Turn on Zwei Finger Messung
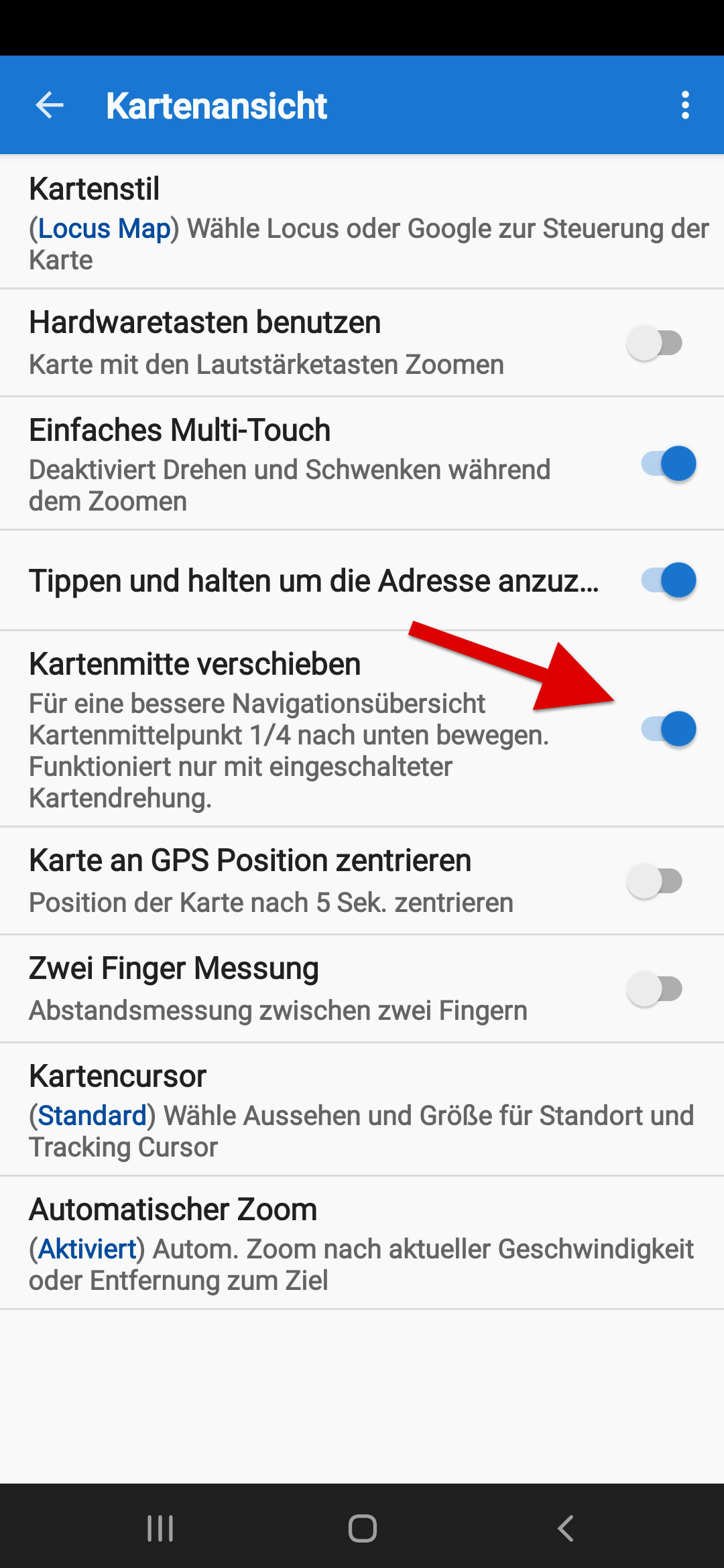 (x=655, y=989)
